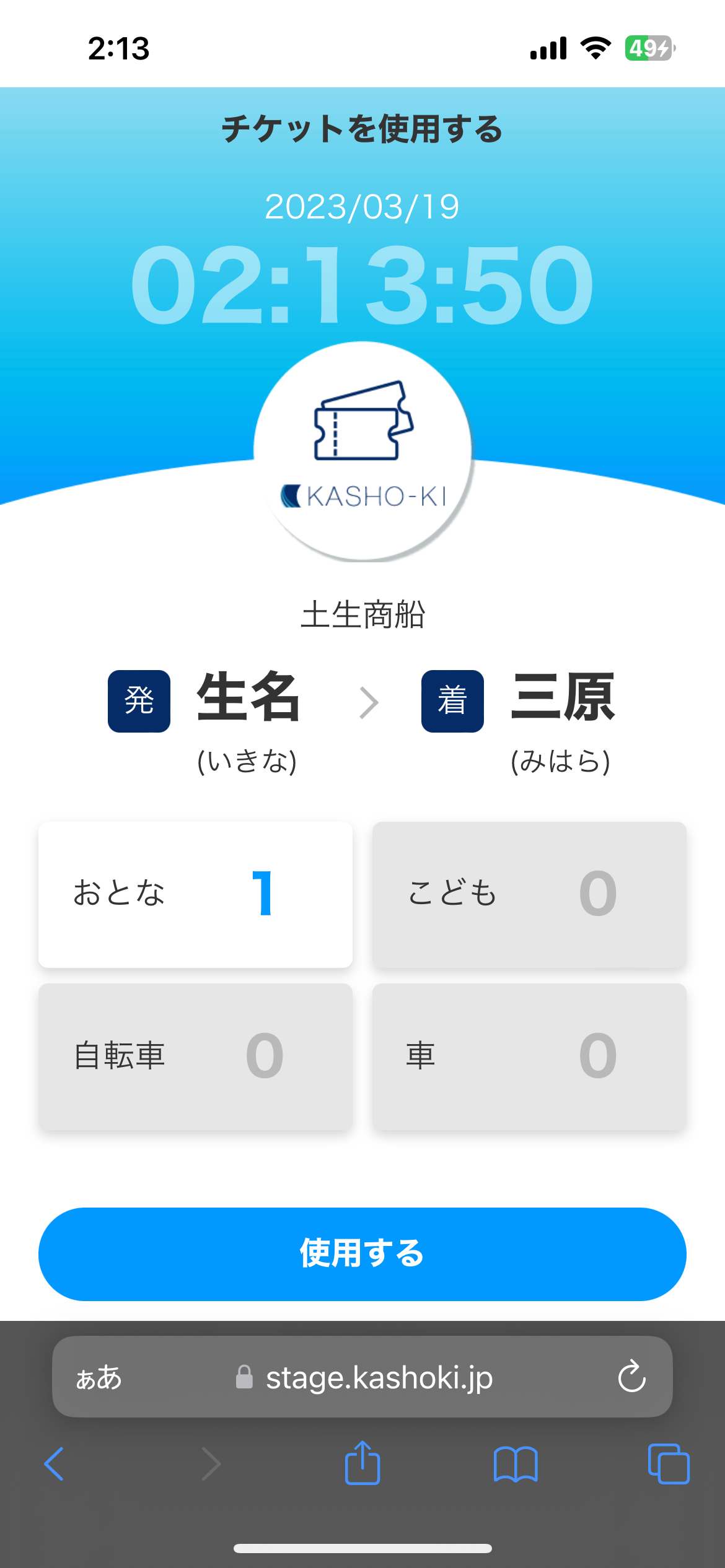Image resolution: width=725 pixels, height=1568 pixels.
Task: Open Safari bookmarks
Action: (x=516, y=1464)
